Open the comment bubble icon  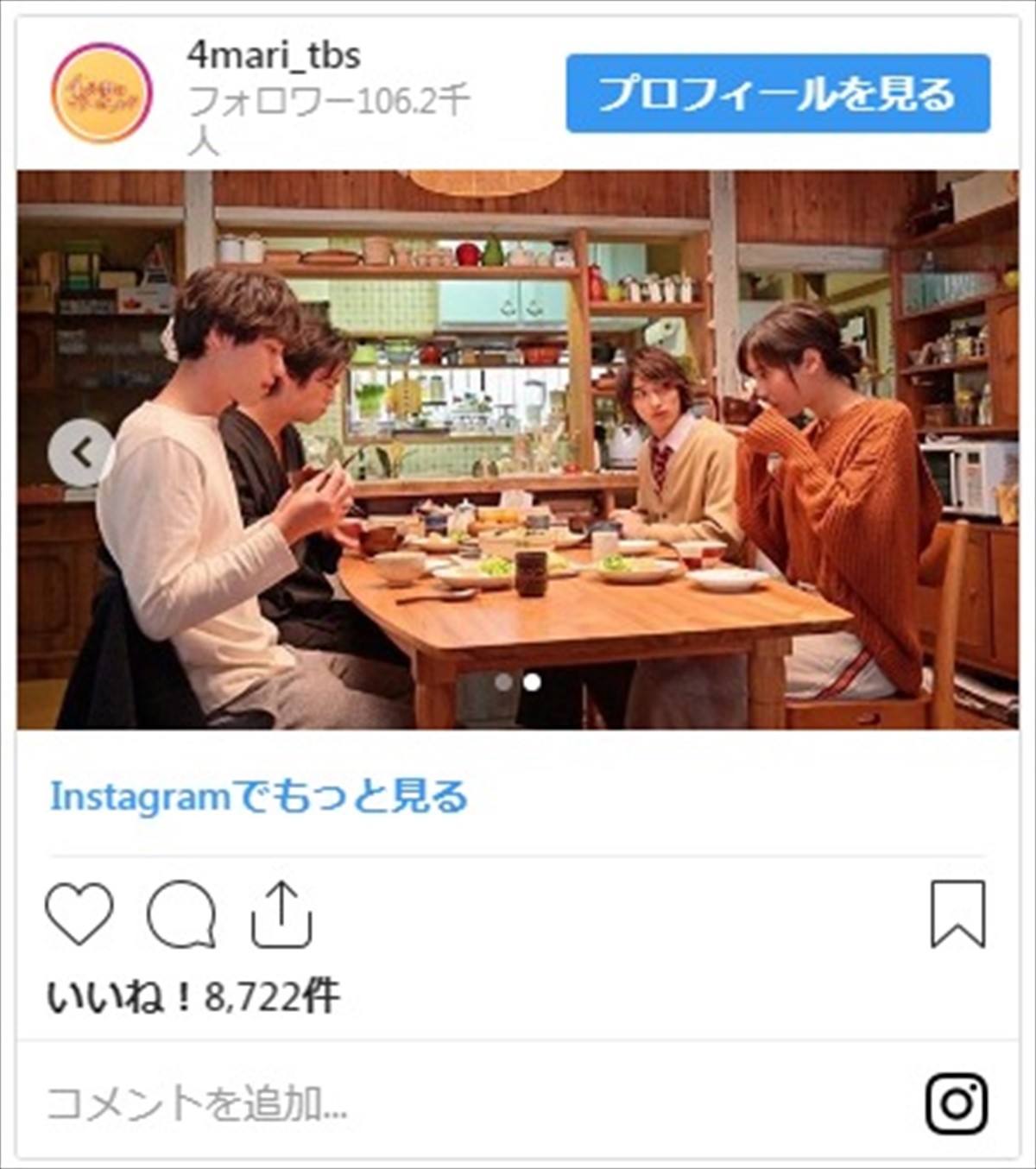click(181, 913)
